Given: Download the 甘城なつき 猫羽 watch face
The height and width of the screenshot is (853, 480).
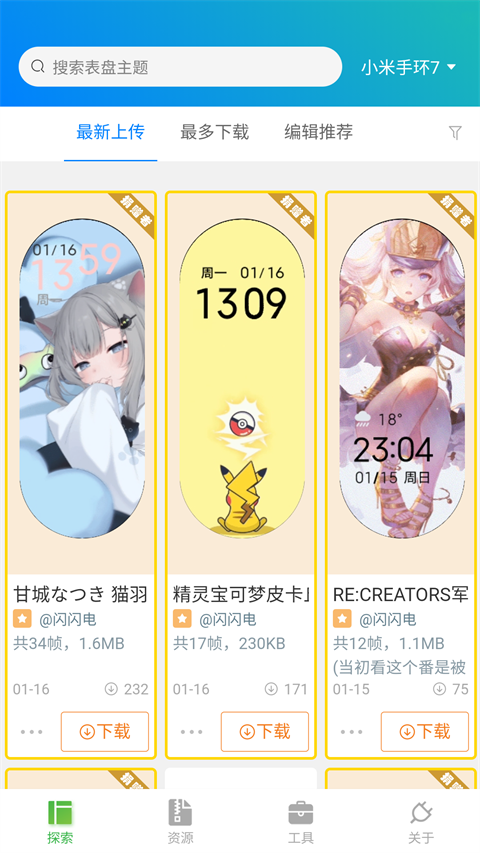Looking at the screenshot, I should [104, 732].
